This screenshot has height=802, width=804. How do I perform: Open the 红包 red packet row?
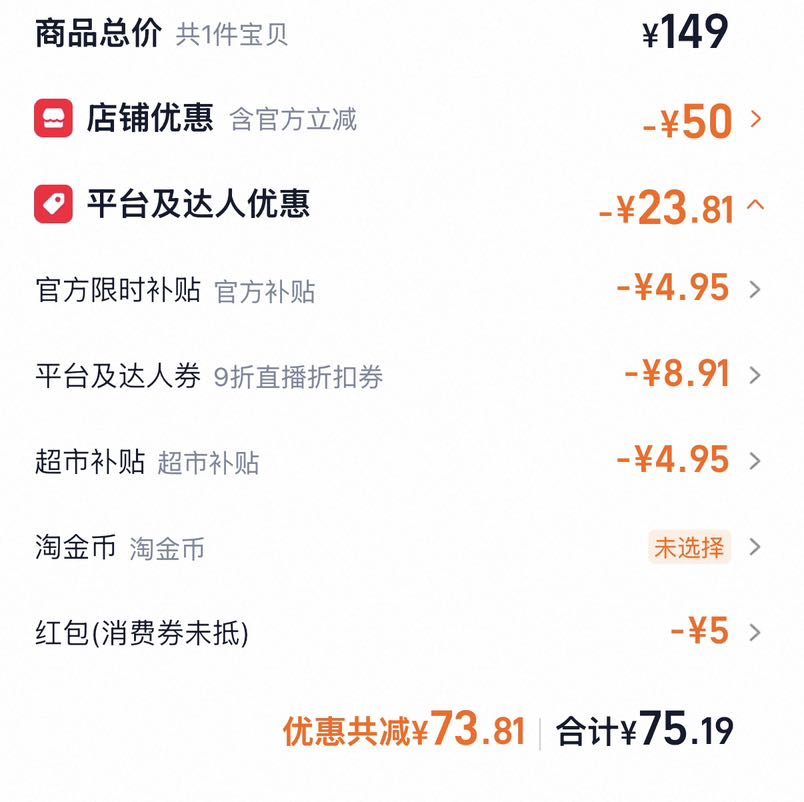pyautogui.click(x=398, y=632)
